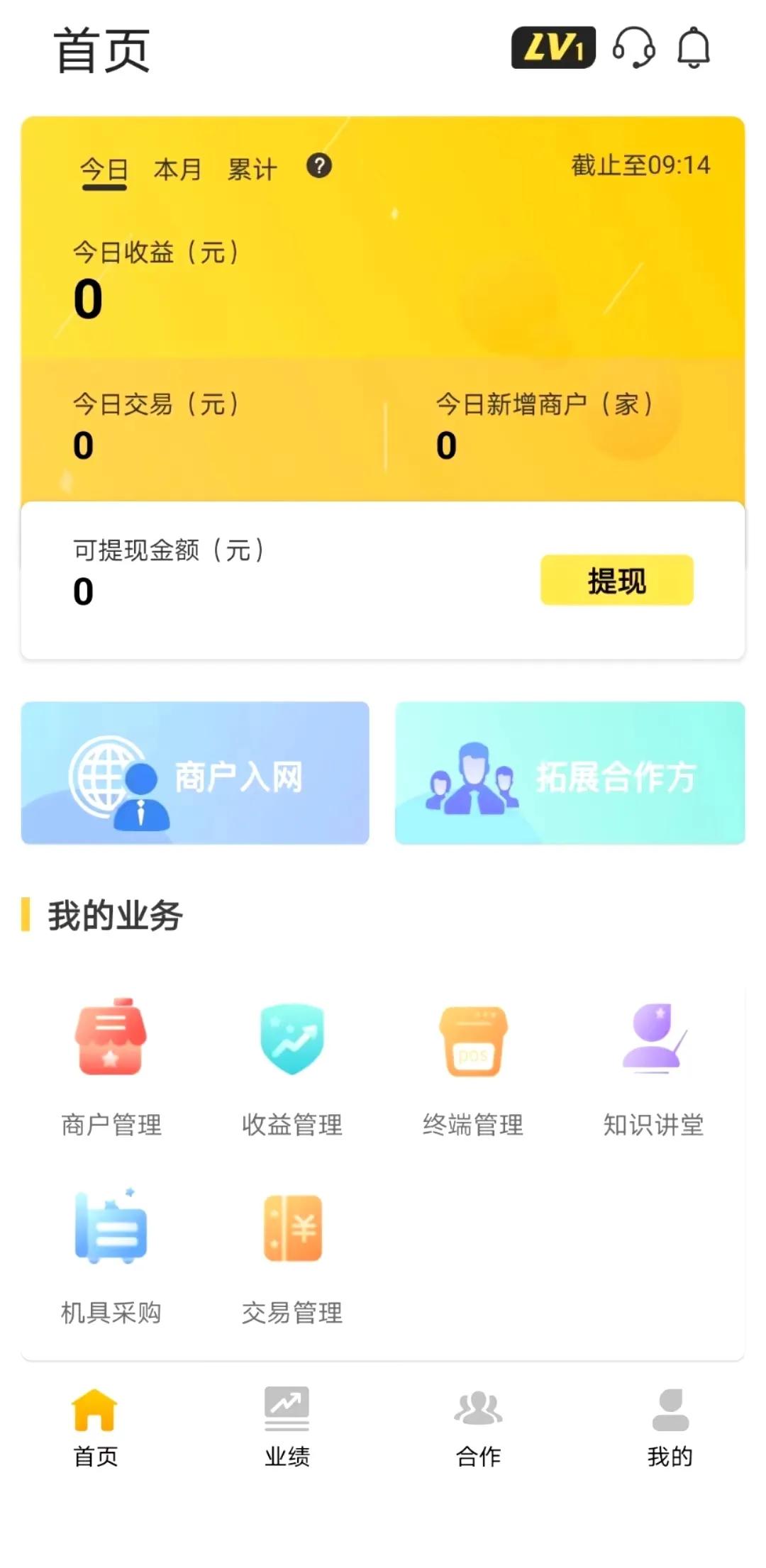The image size is (766, 1568).
Task: Open the 业绩 bottom navigation tab
Action: 287,1433
